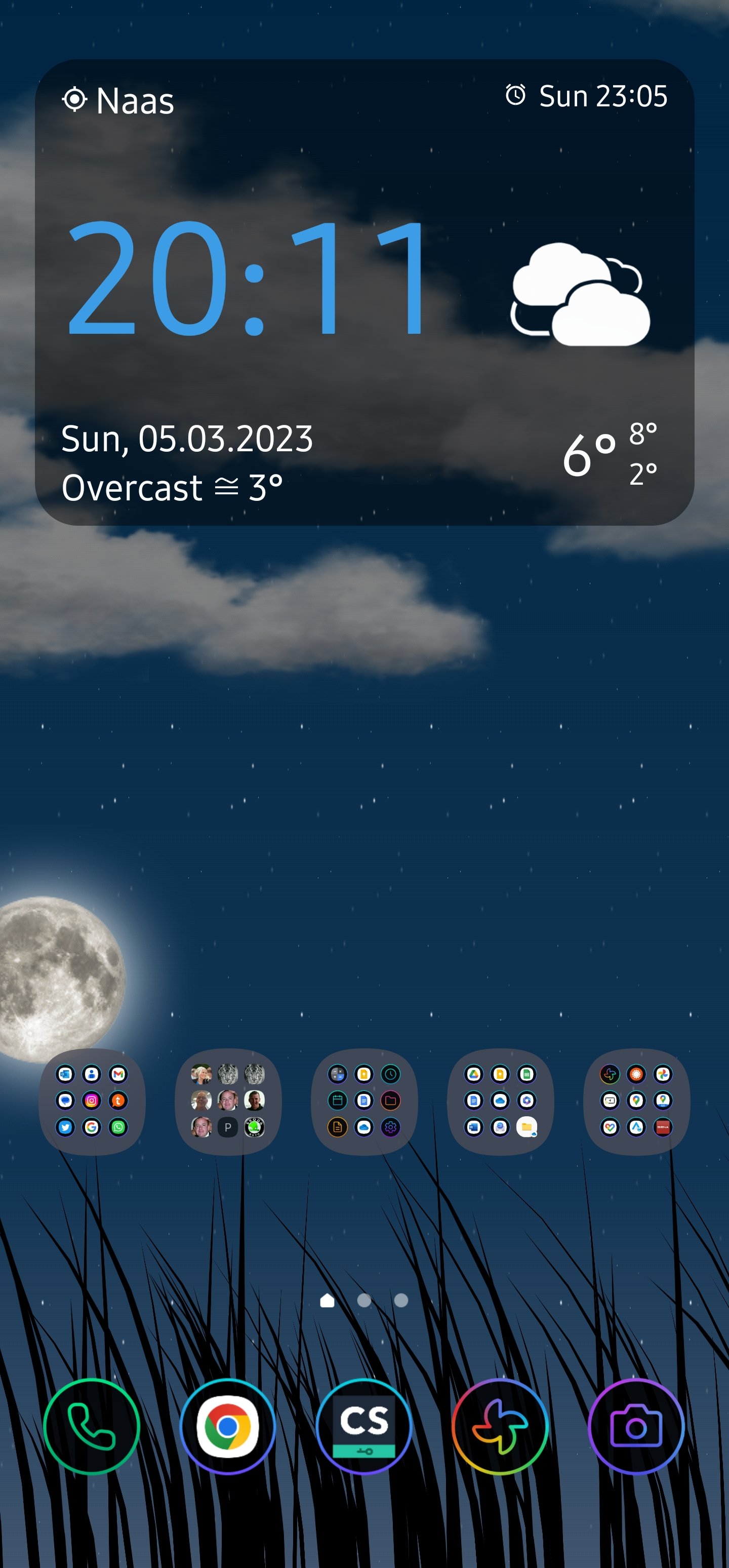Tap the Naas location on weather widget
The height and width of the screenshot is (1568, 729).
pyautogui.click(x=118, y=100)
